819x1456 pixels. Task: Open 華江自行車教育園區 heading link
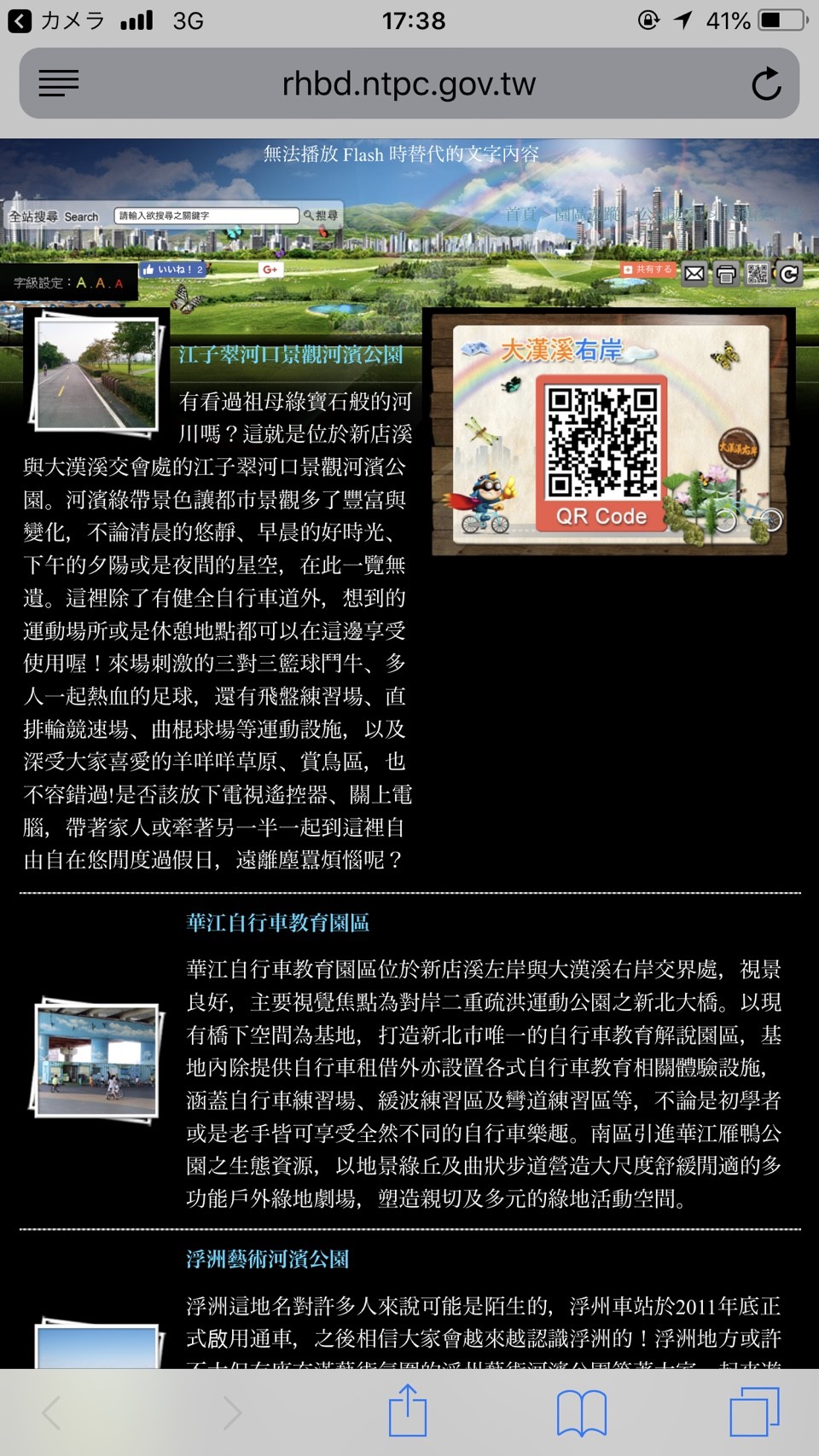pos(277,923)
